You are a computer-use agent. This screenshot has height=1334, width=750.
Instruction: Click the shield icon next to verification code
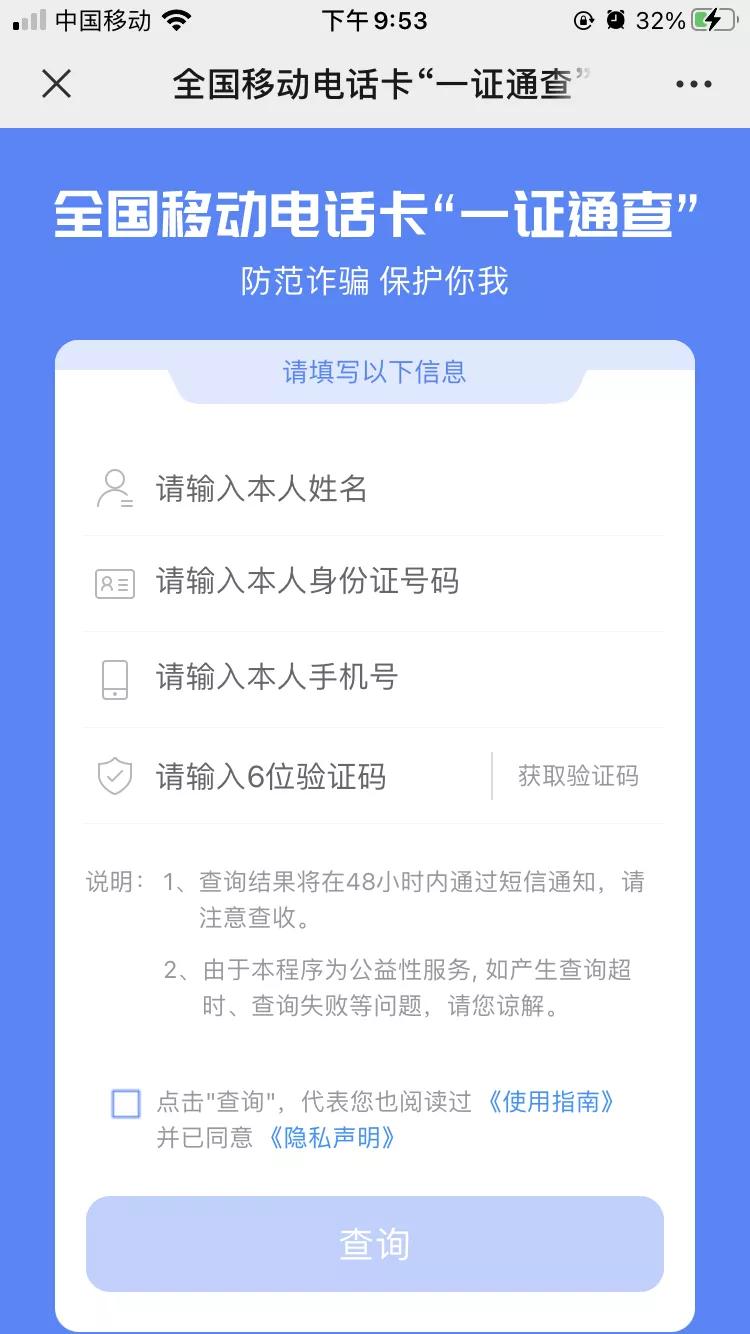click(x=114, y=776)
